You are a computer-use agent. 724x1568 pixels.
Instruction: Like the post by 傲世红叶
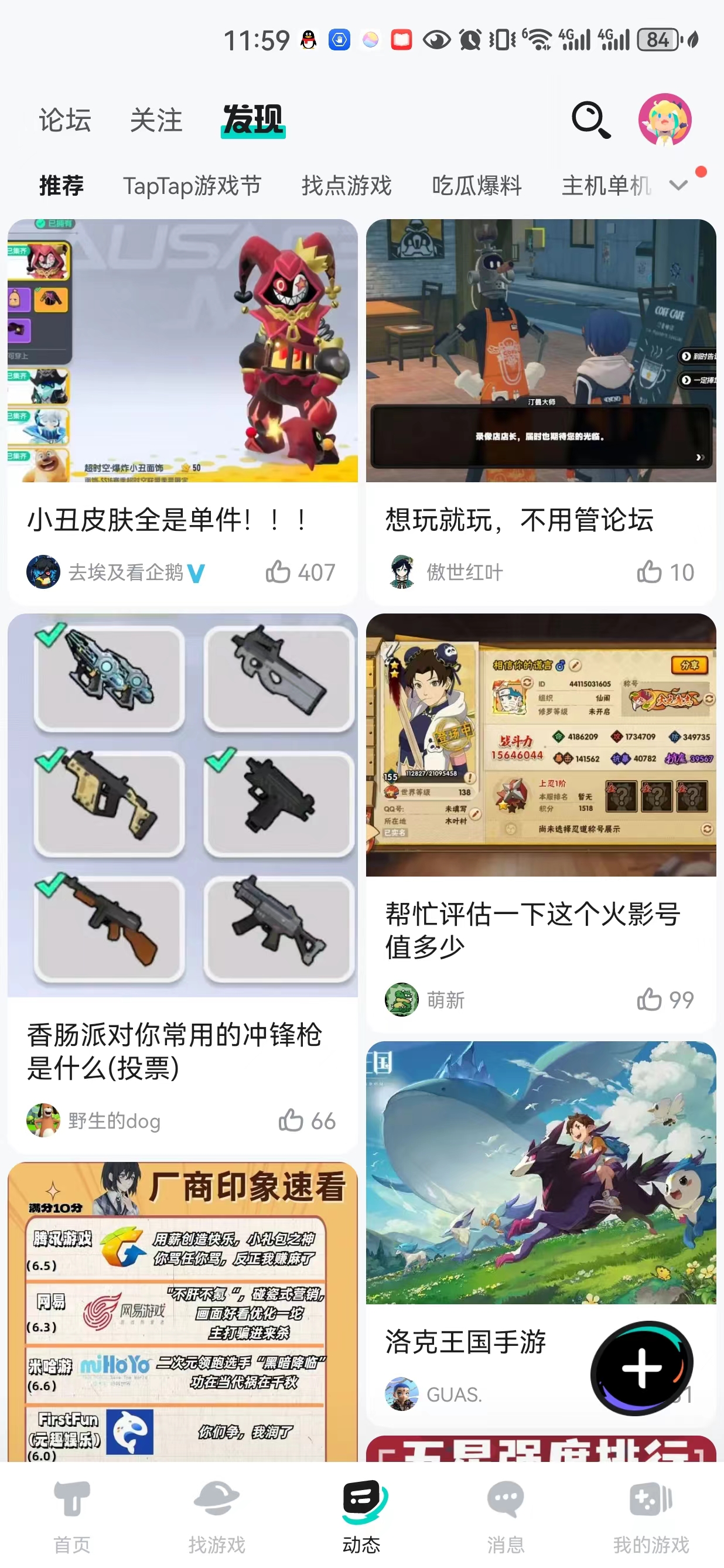665,572
